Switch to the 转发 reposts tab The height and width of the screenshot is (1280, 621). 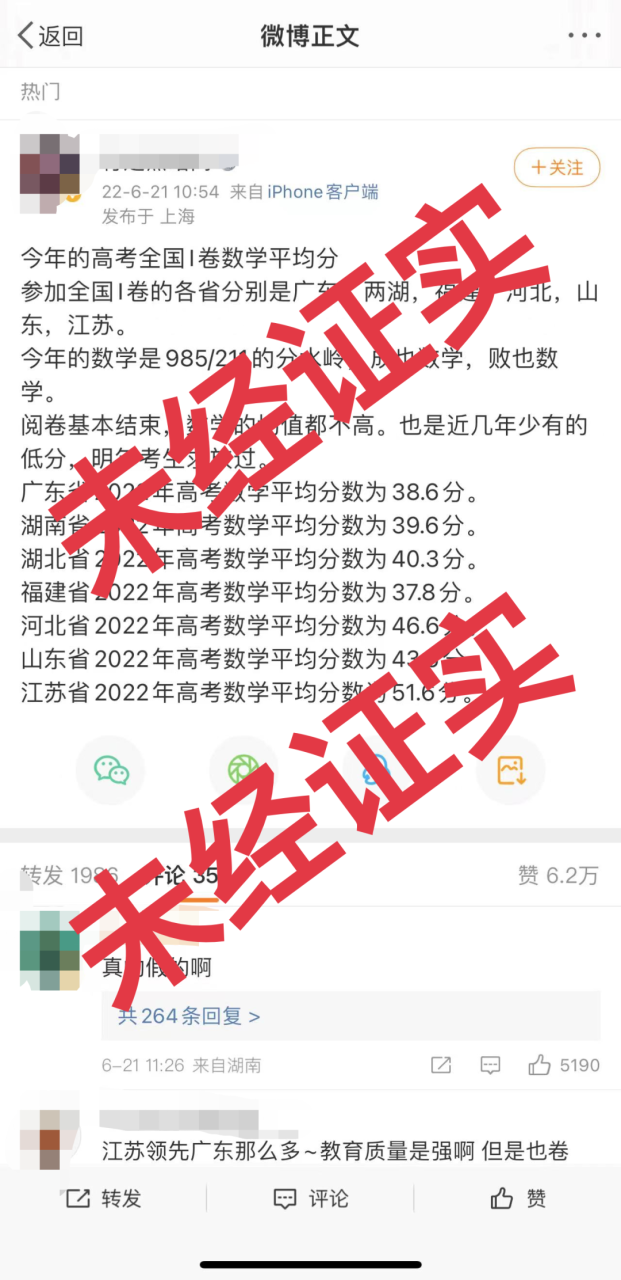coord(70,875)
